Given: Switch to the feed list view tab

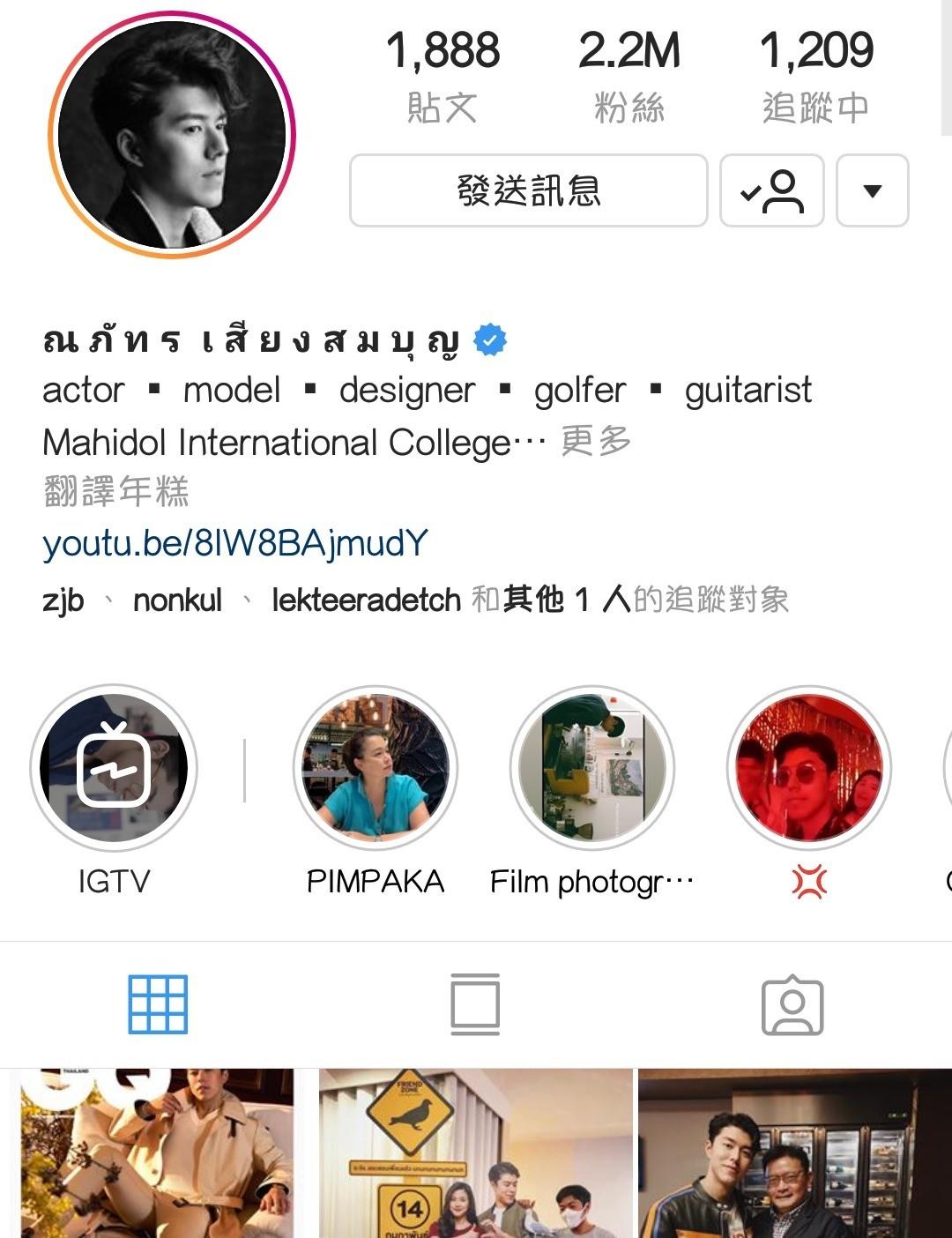Looking at the screenshot, I should (475, 1003).
